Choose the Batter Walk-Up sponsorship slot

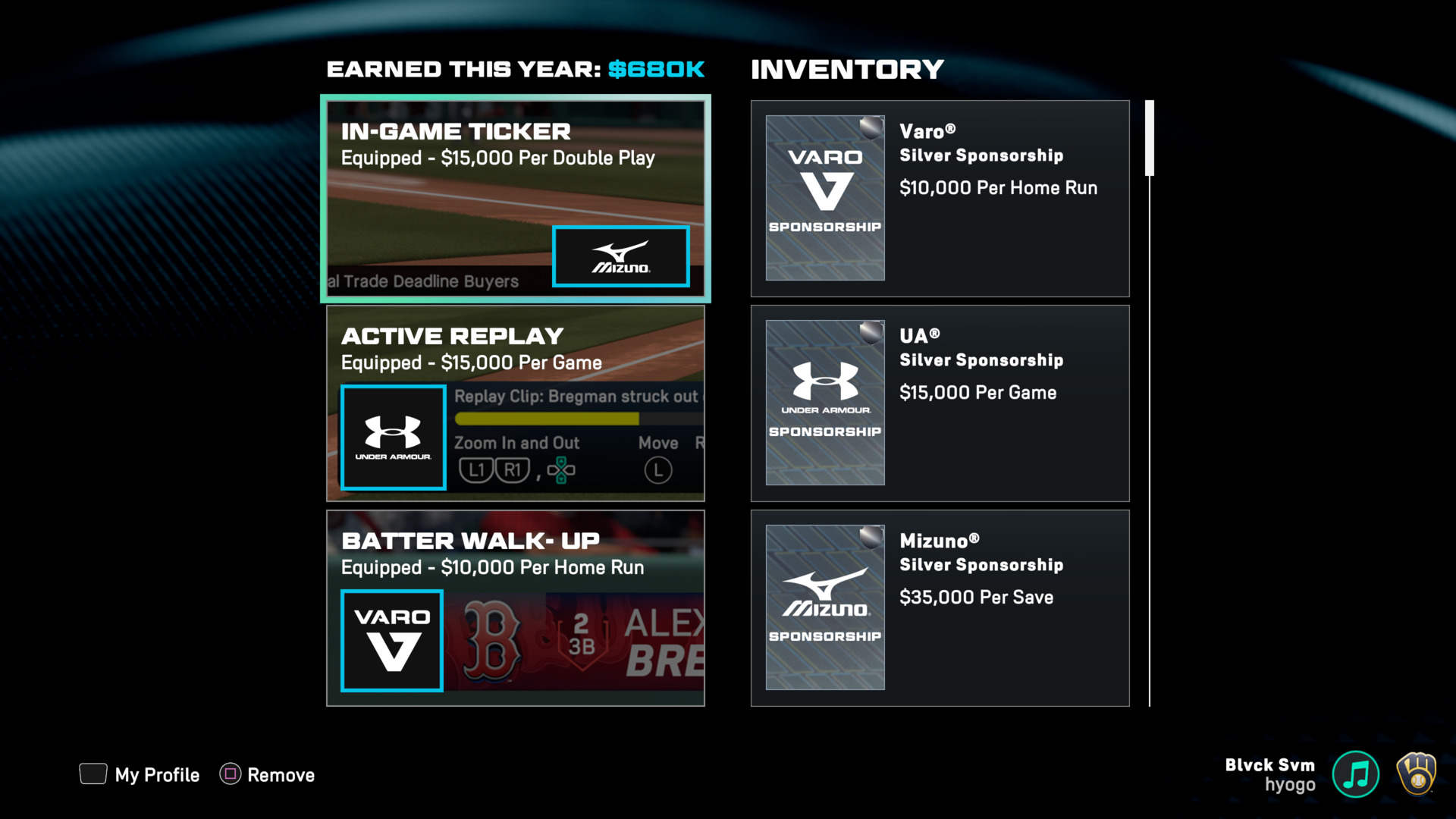(x=515, y=608)
